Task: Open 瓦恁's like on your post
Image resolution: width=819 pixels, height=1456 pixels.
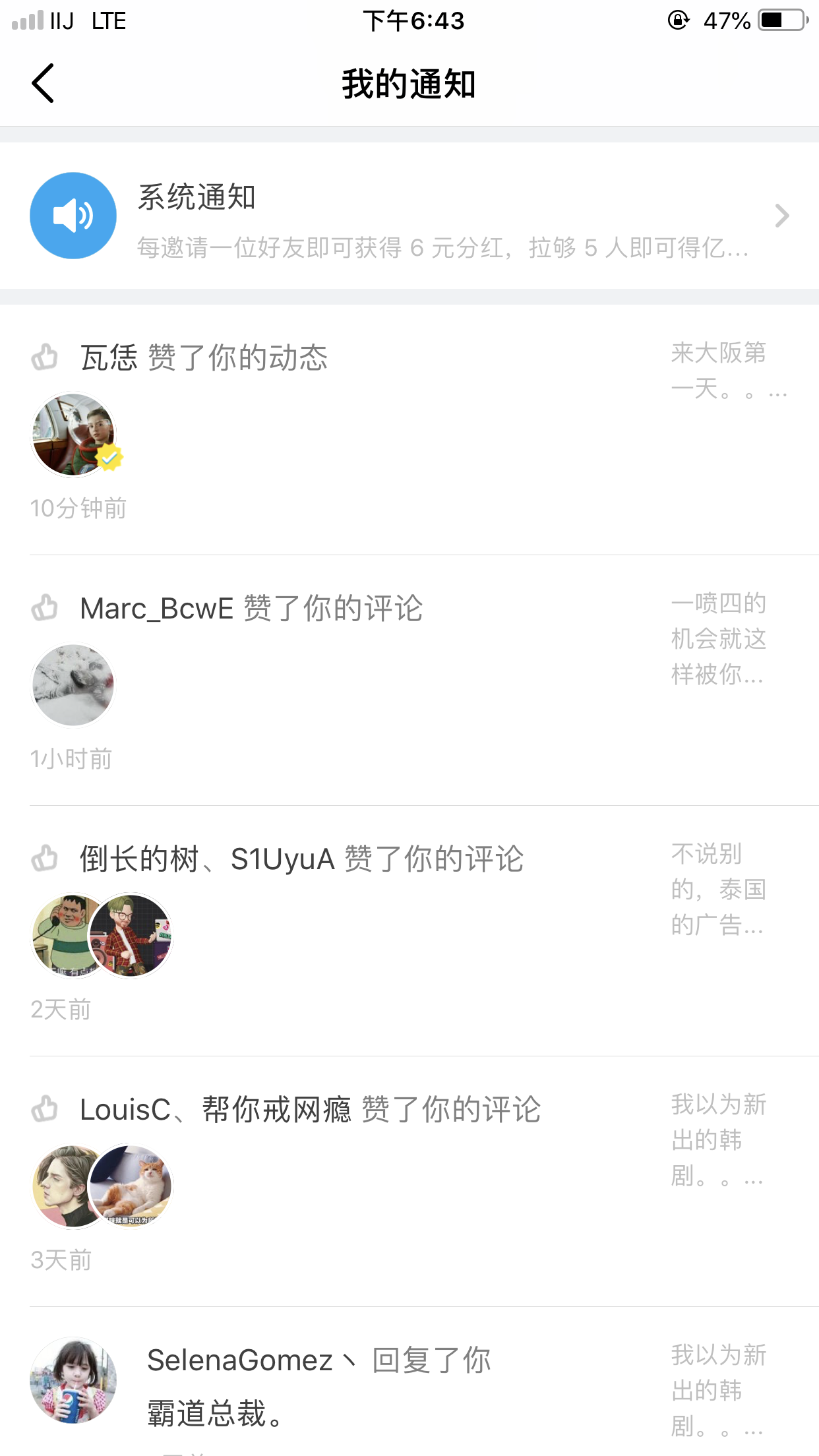Action: 203,358
